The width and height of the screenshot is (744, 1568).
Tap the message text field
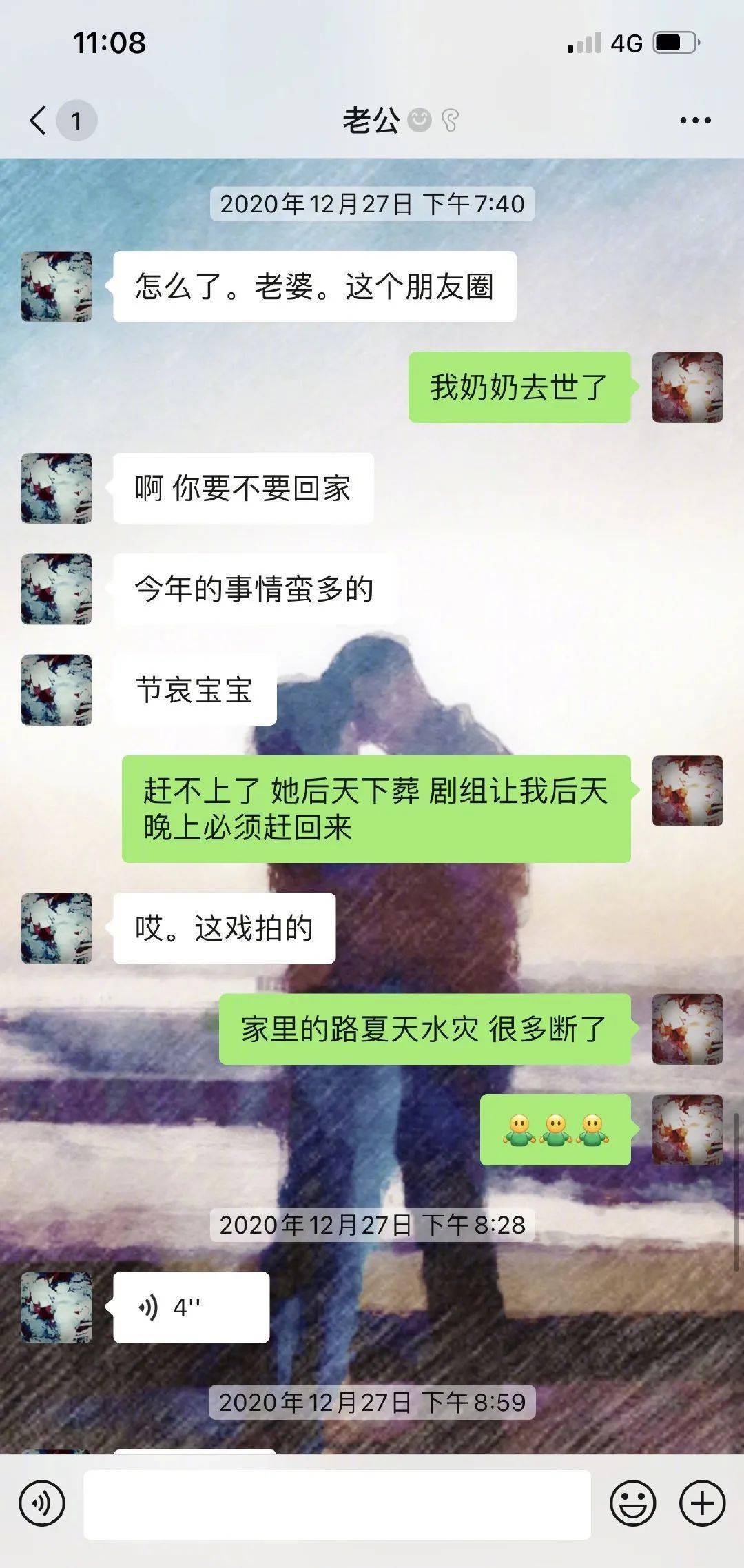pyautogui.click(x=337, y=1504)
